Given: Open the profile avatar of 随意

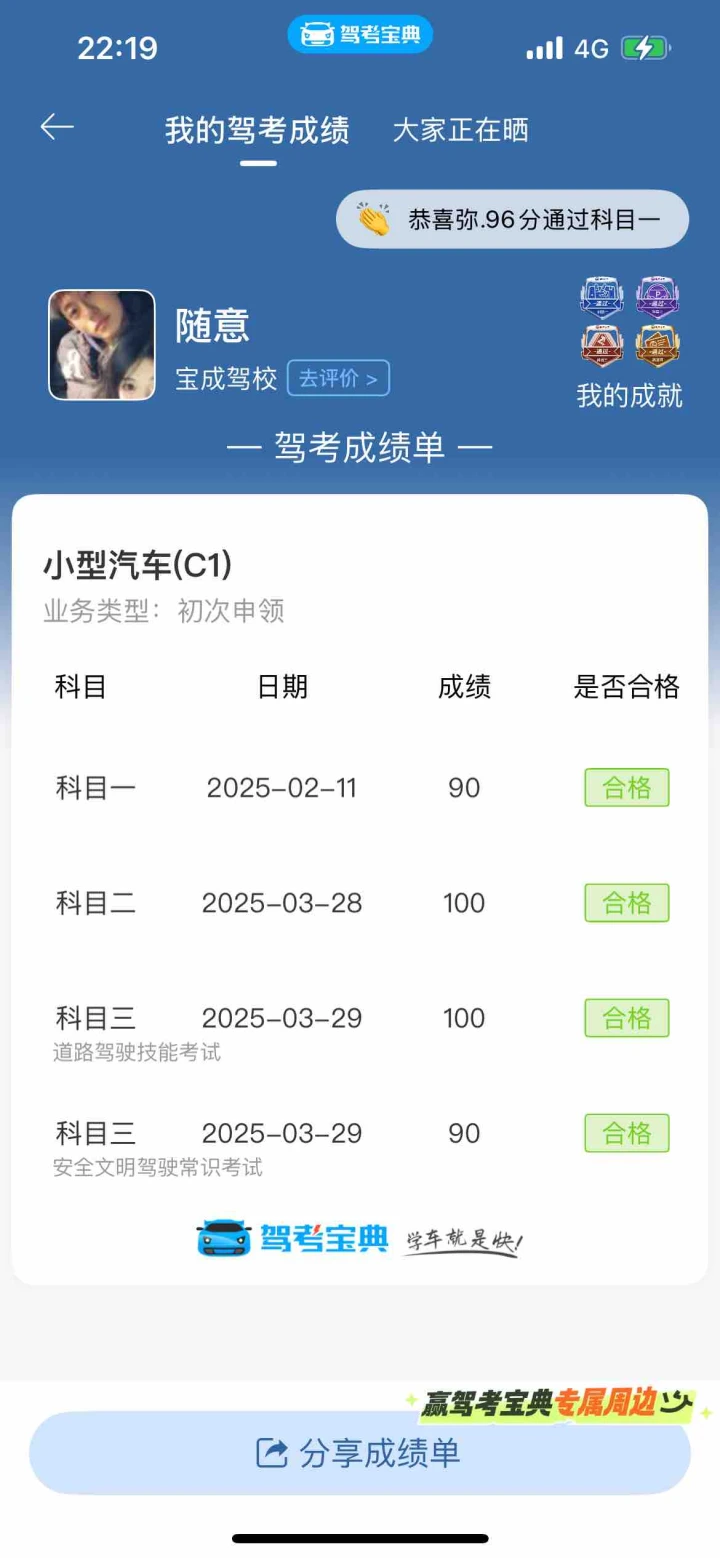Looking at the screenshot, I should tap(102, 345).
